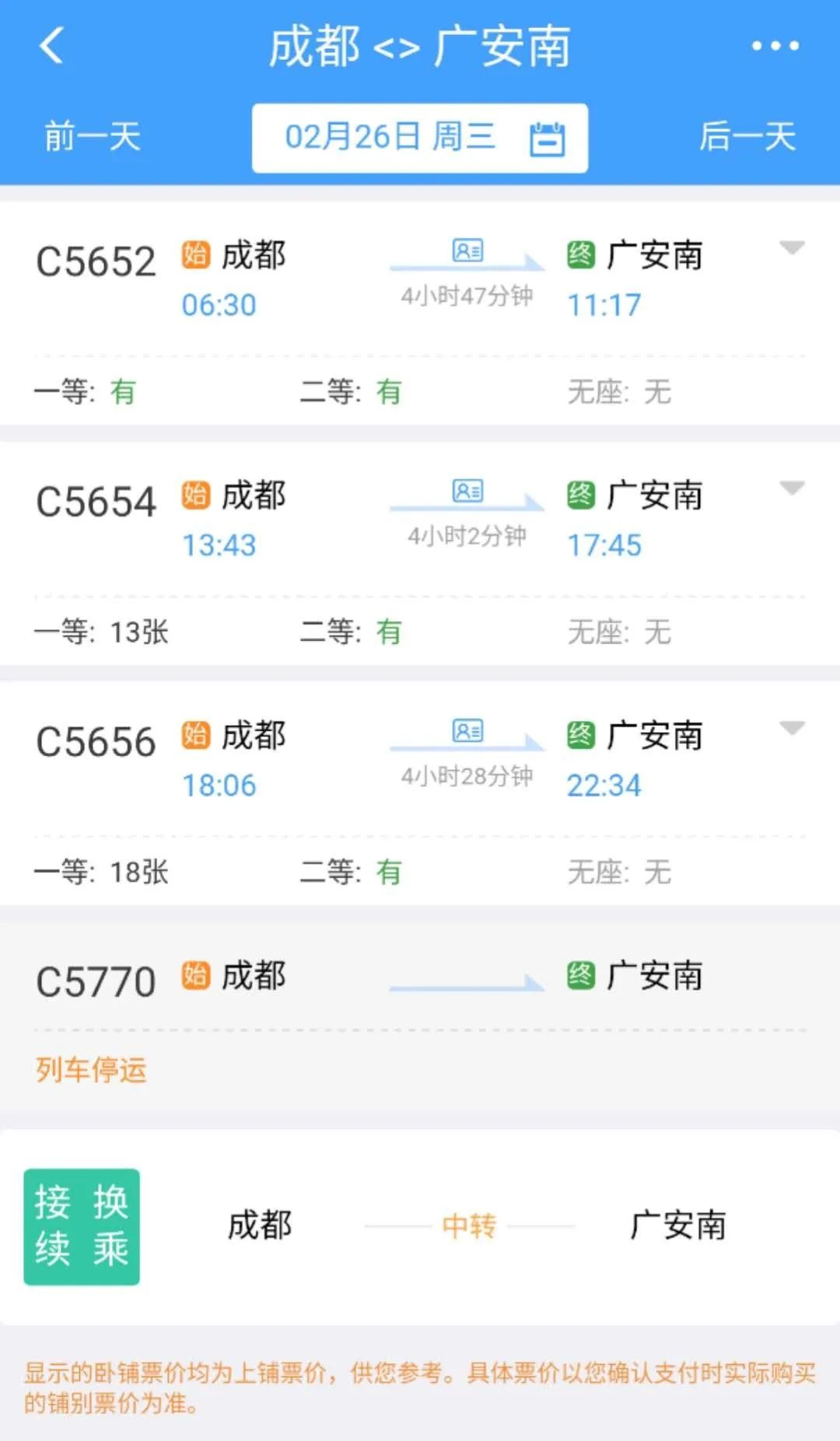
Task: Click the 中转 transfer link
Action: click(471, 1225)
